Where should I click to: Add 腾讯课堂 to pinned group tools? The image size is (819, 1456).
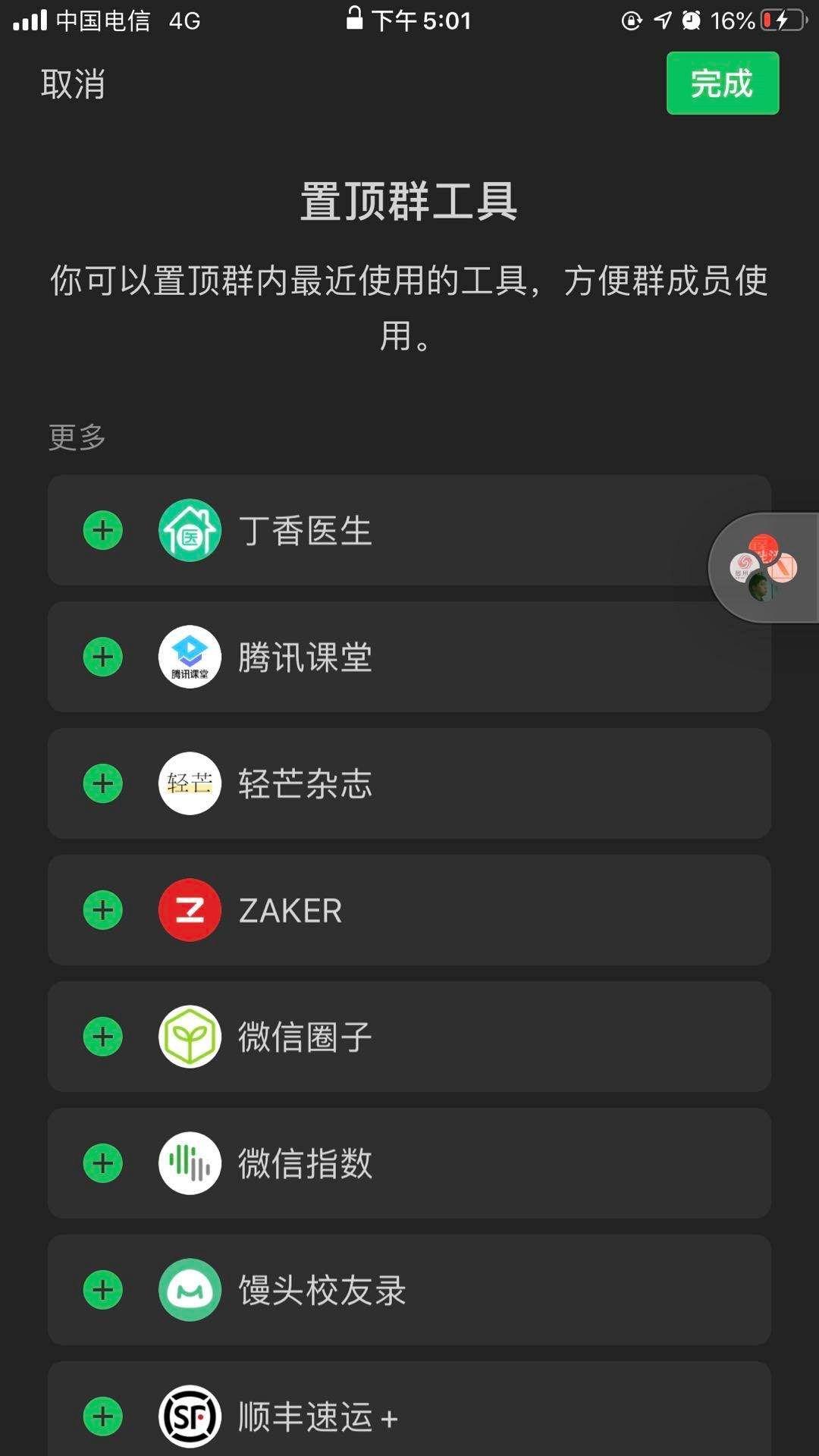(x=103, y=657)
